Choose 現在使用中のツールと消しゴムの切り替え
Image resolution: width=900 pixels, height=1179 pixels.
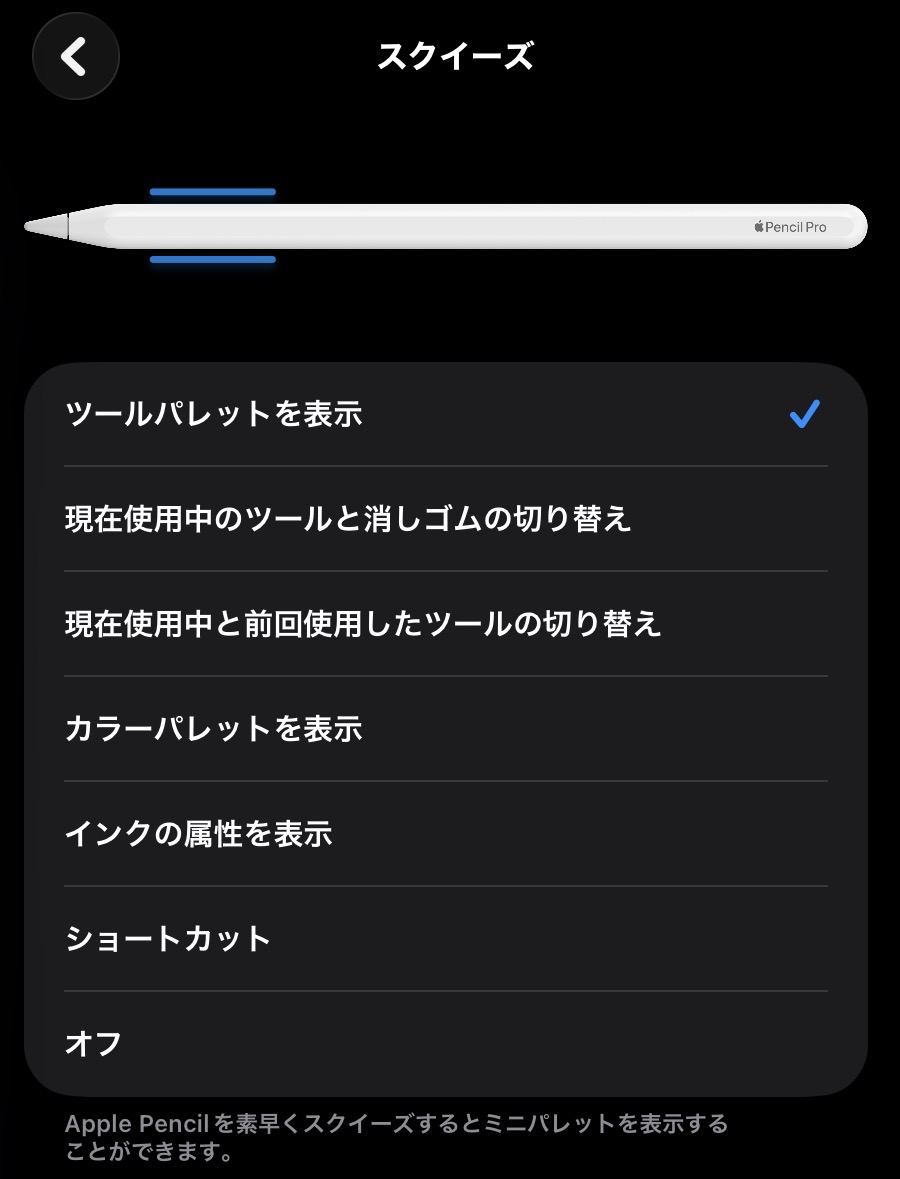click(445, 519)
